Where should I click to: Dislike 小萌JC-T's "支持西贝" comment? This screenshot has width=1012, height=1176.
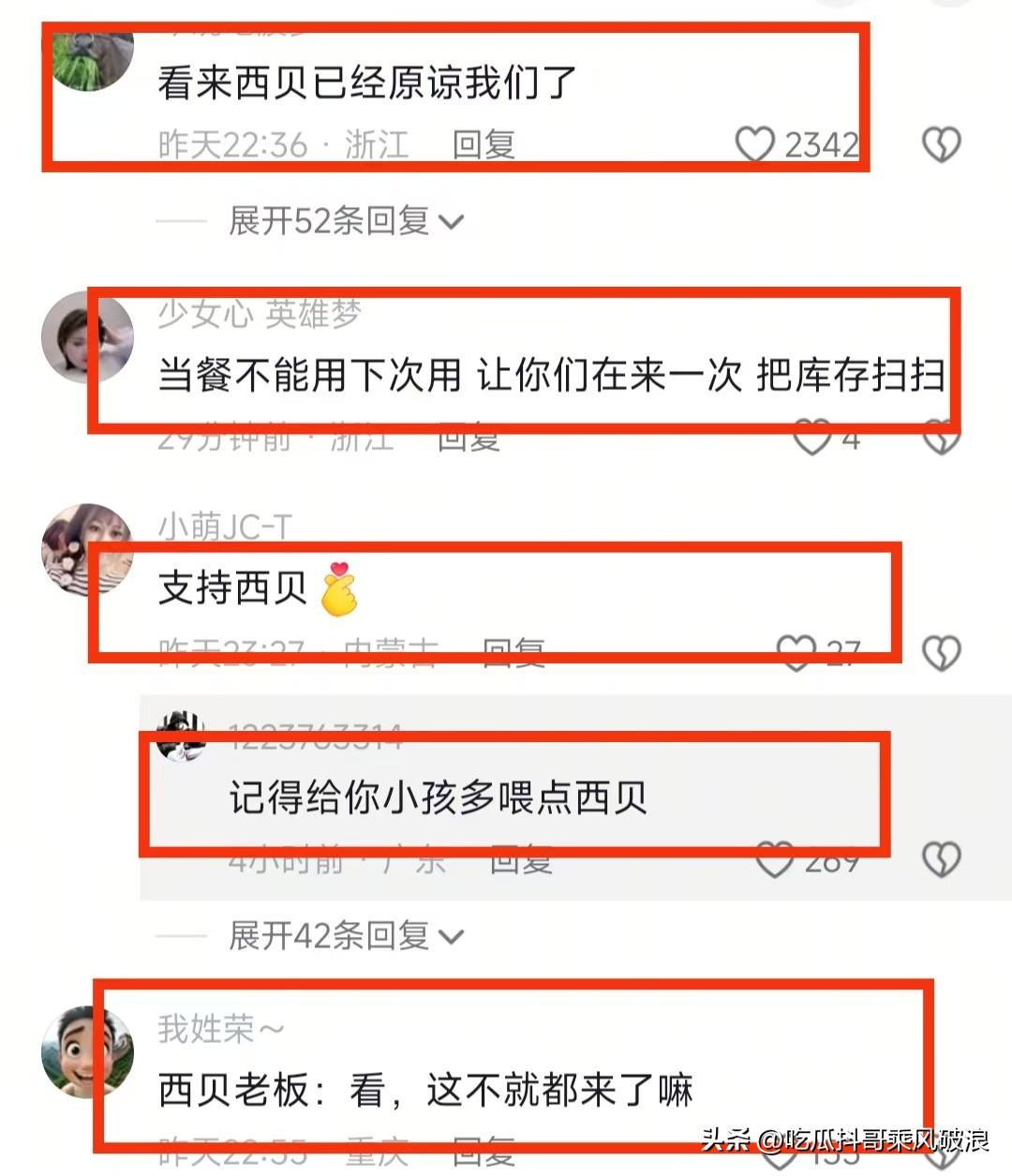[x=941, y=652]
